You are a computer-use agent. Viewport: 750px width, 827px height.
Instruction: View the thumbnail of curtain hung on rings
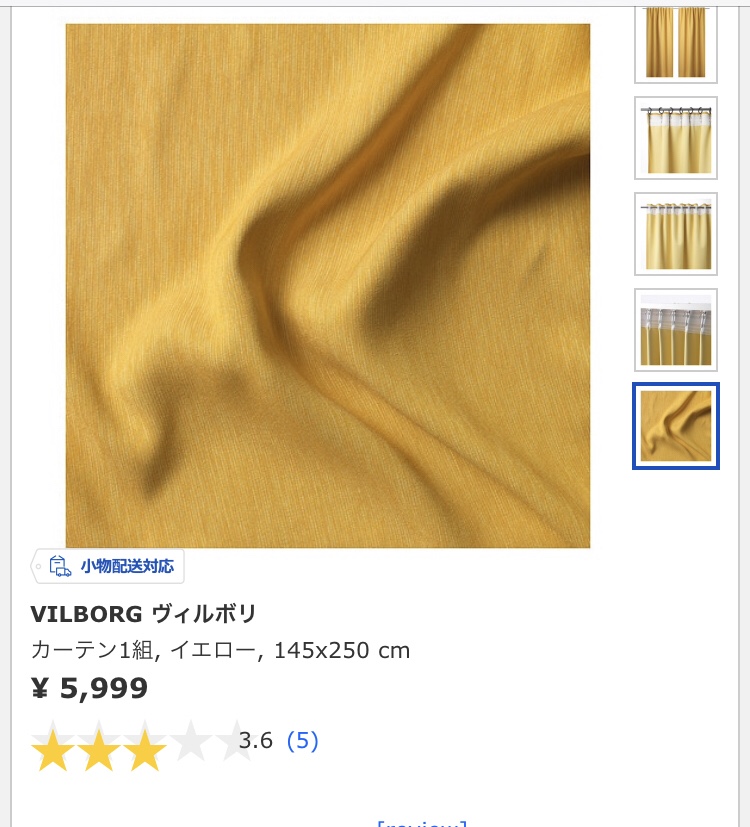tap(676, 138)
